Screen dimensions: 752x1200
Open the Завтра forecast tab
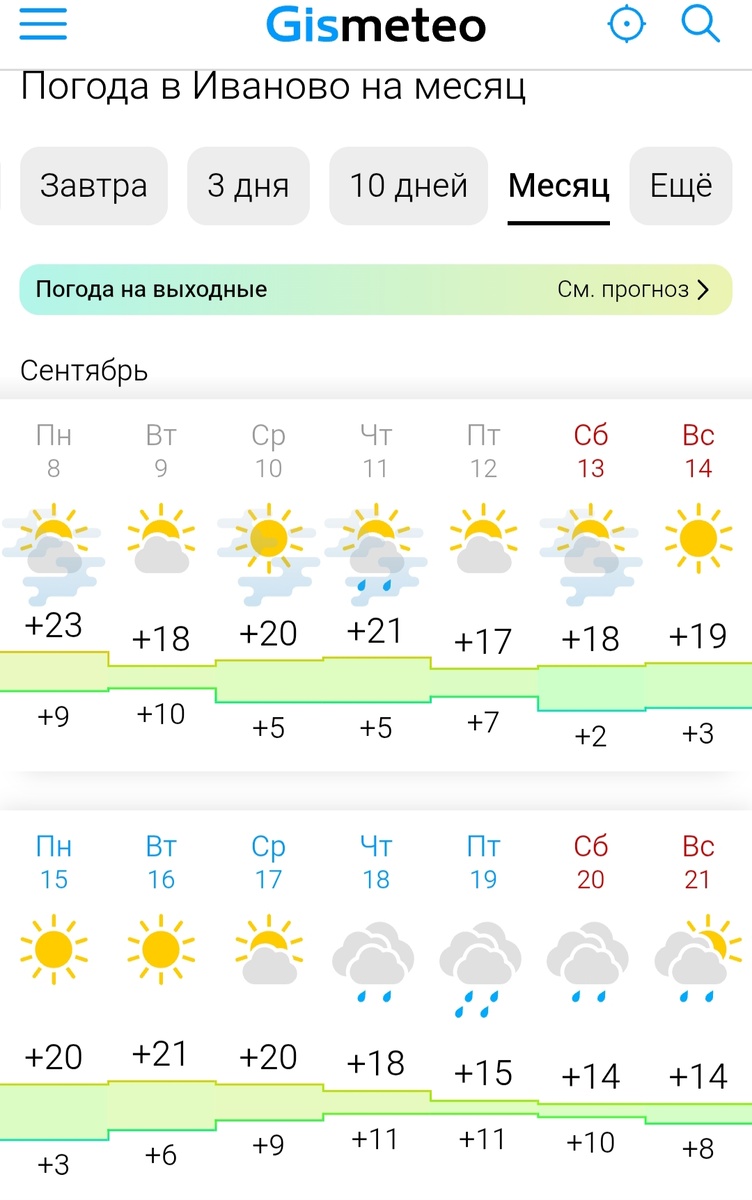pyautogui.click(x=94, y=186)
